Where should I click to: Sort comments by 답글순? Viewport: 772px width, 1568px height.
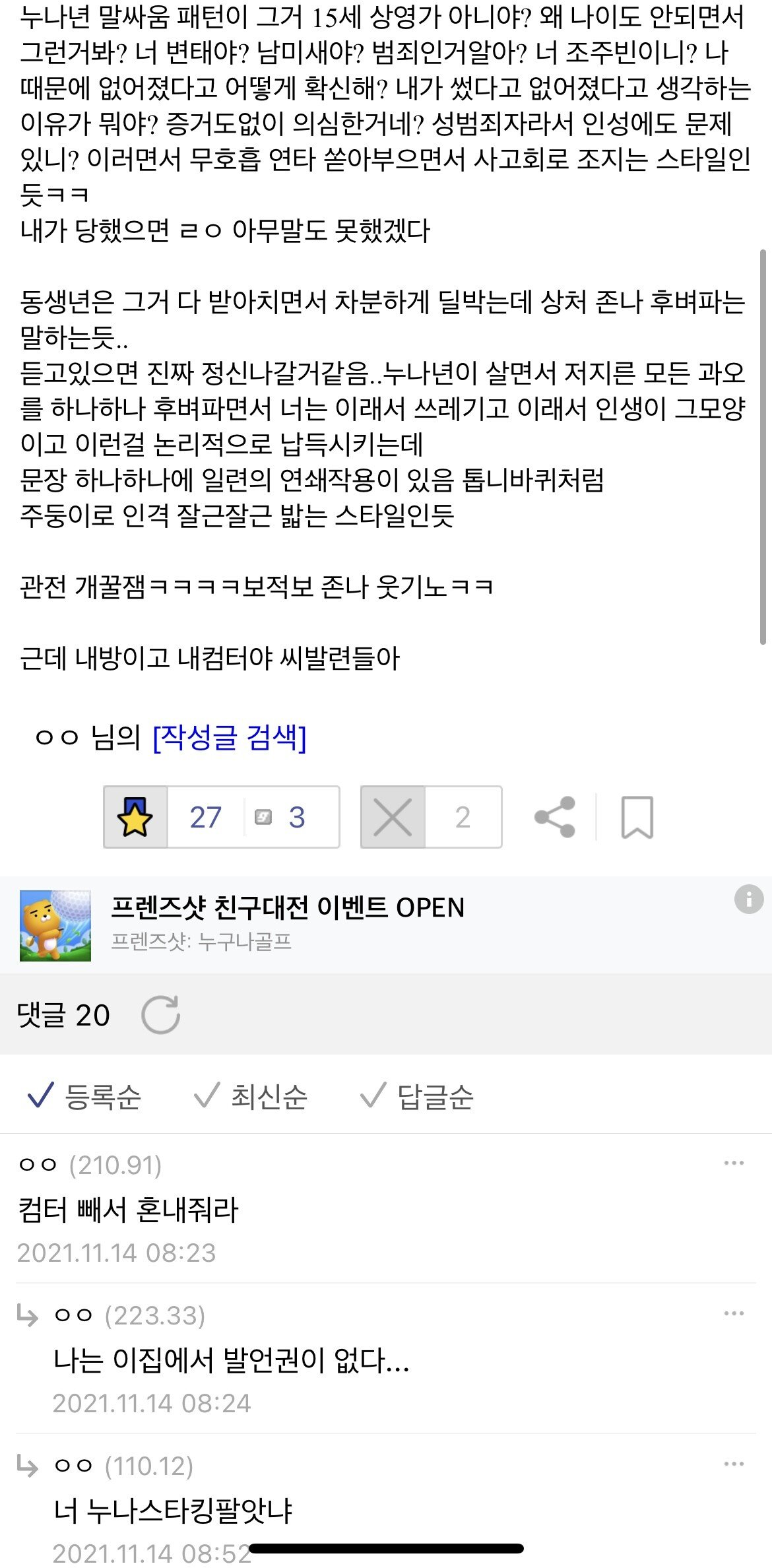(x=417, y=1097)
